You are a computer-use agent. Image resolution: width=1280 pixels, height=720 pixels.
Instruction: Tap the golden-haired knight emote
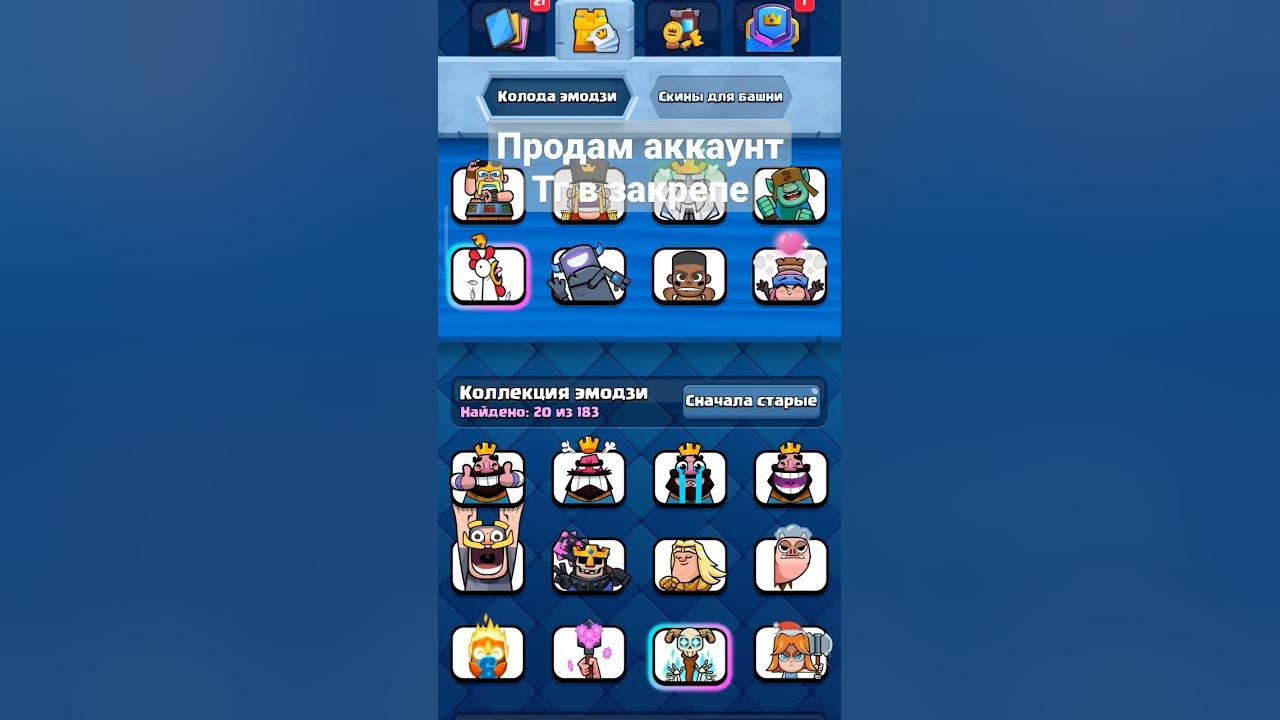click(689, 565)
